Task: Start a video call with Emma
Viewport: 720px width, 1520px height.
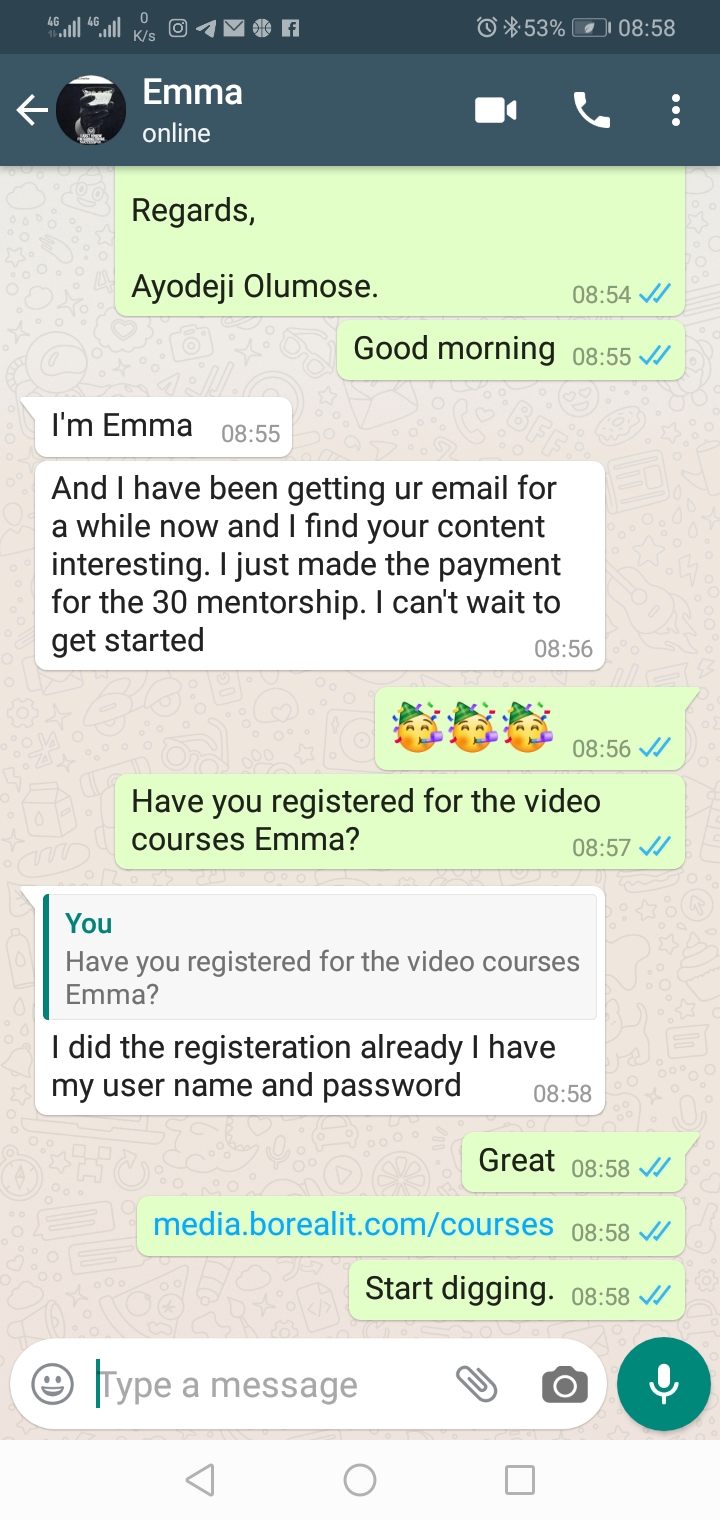Action: point(496,110)
